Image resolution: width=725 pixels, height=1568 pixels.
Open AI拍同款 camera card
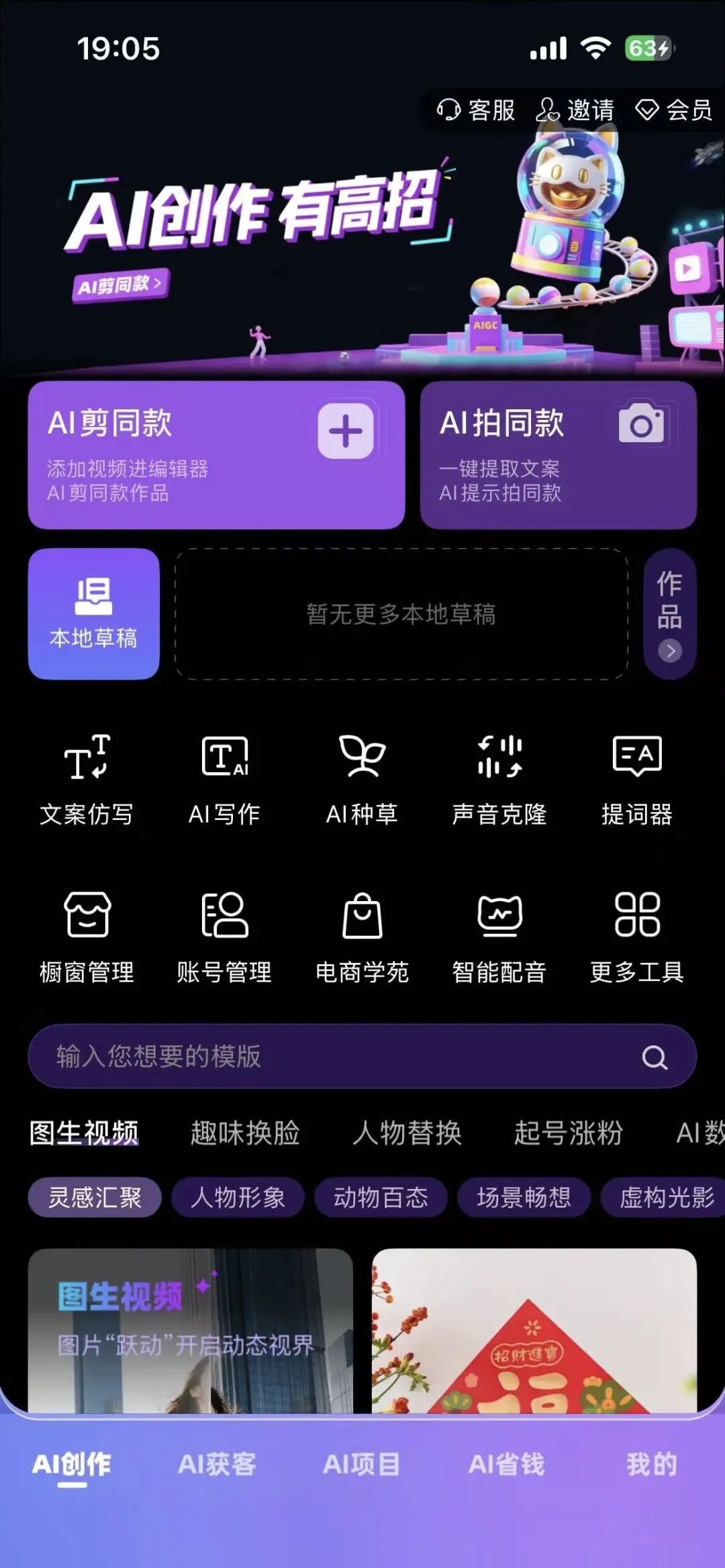[558, 455]
